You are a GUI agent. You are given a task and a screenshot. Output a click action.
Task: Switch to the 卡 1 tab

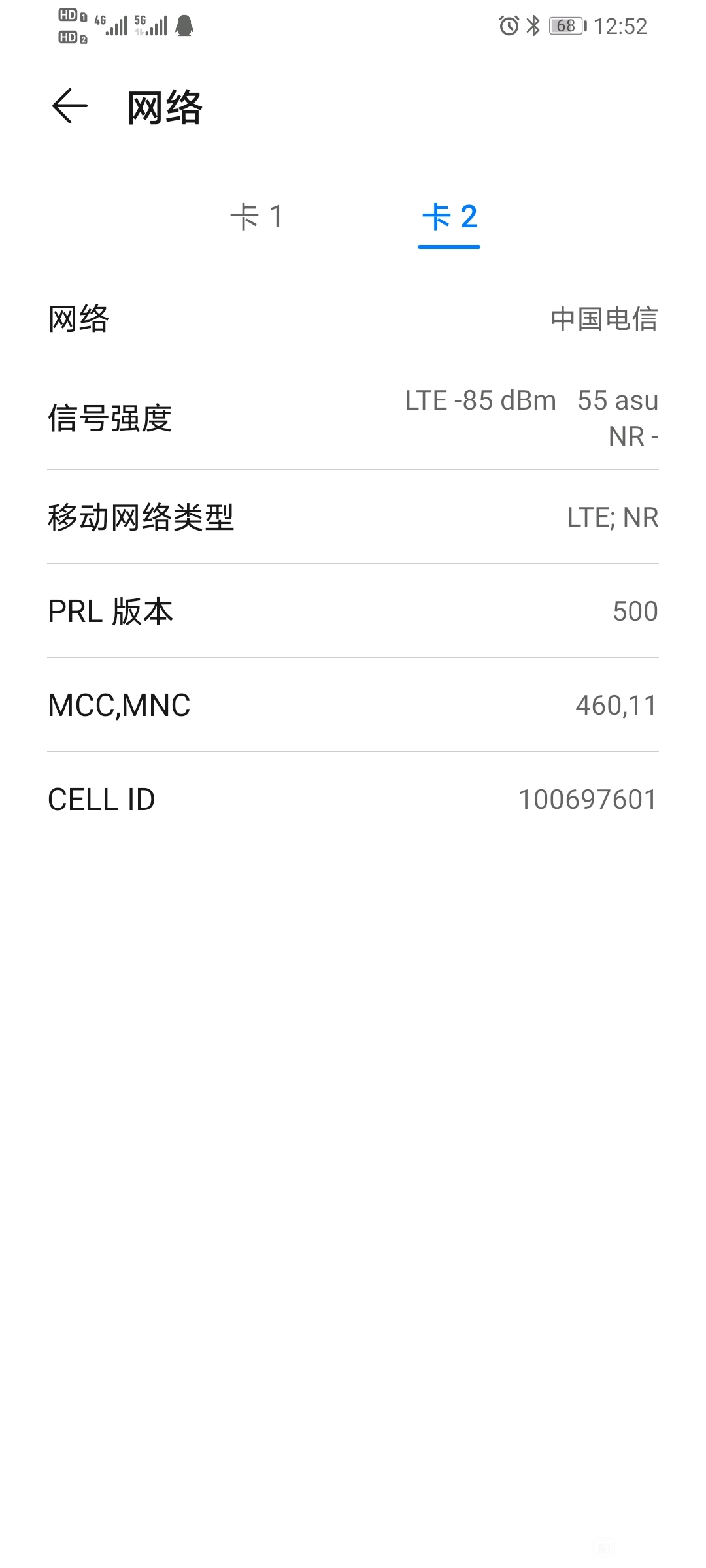point(257,217)
